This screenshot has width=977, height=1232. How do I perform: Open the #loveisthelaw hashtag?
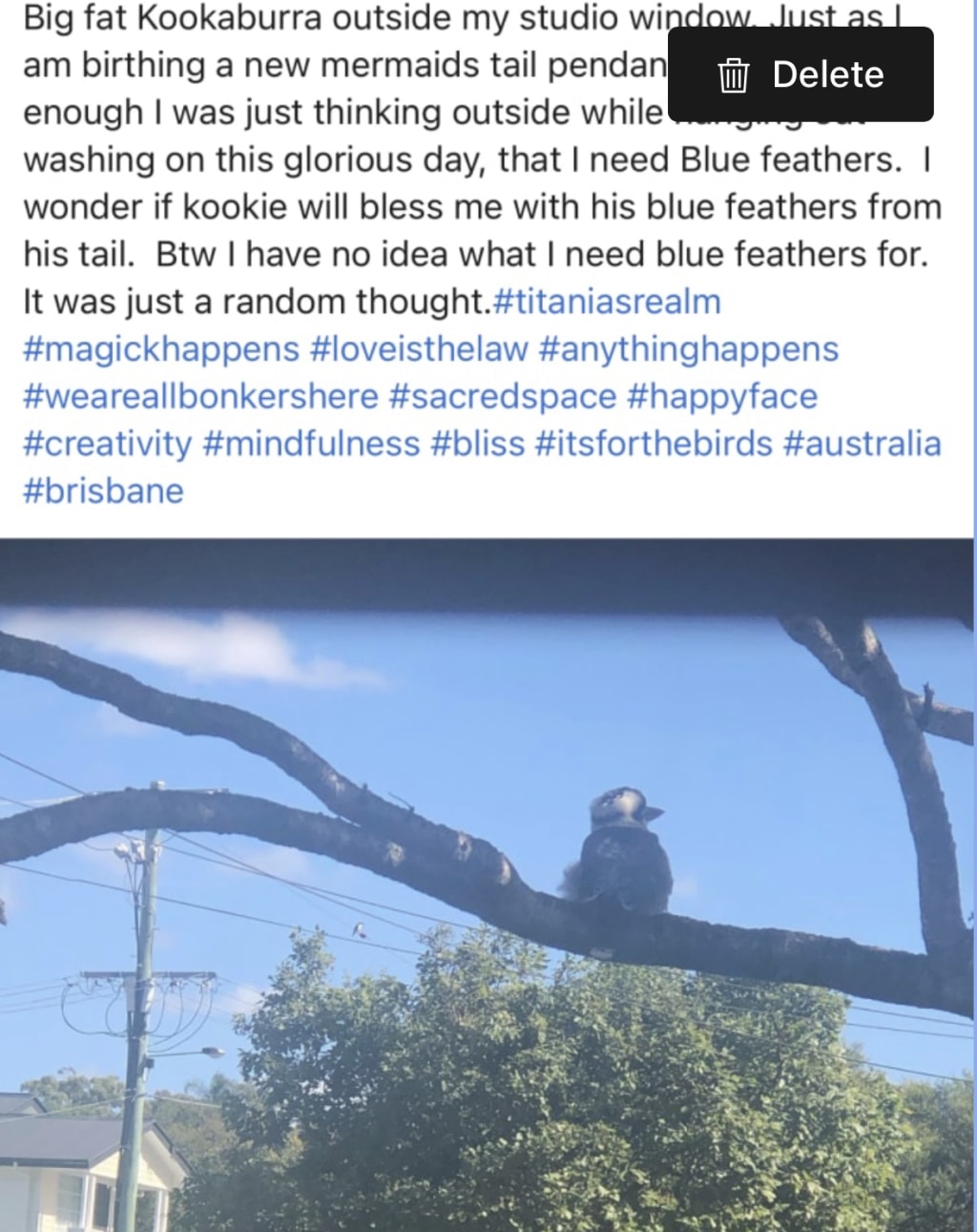pos(419,349)
